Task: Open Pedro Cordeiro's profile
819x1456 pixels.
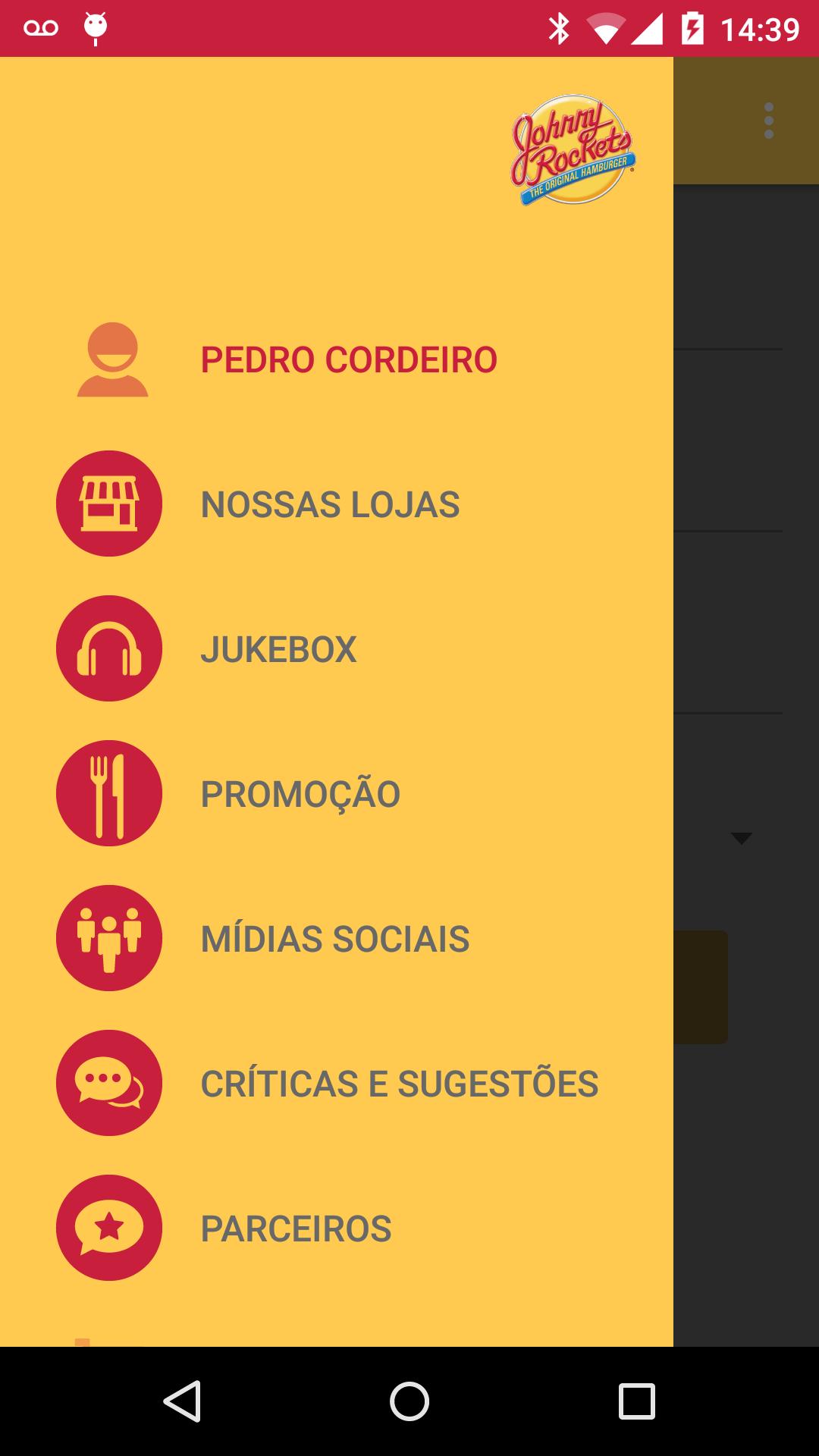Action: [348, 359]
